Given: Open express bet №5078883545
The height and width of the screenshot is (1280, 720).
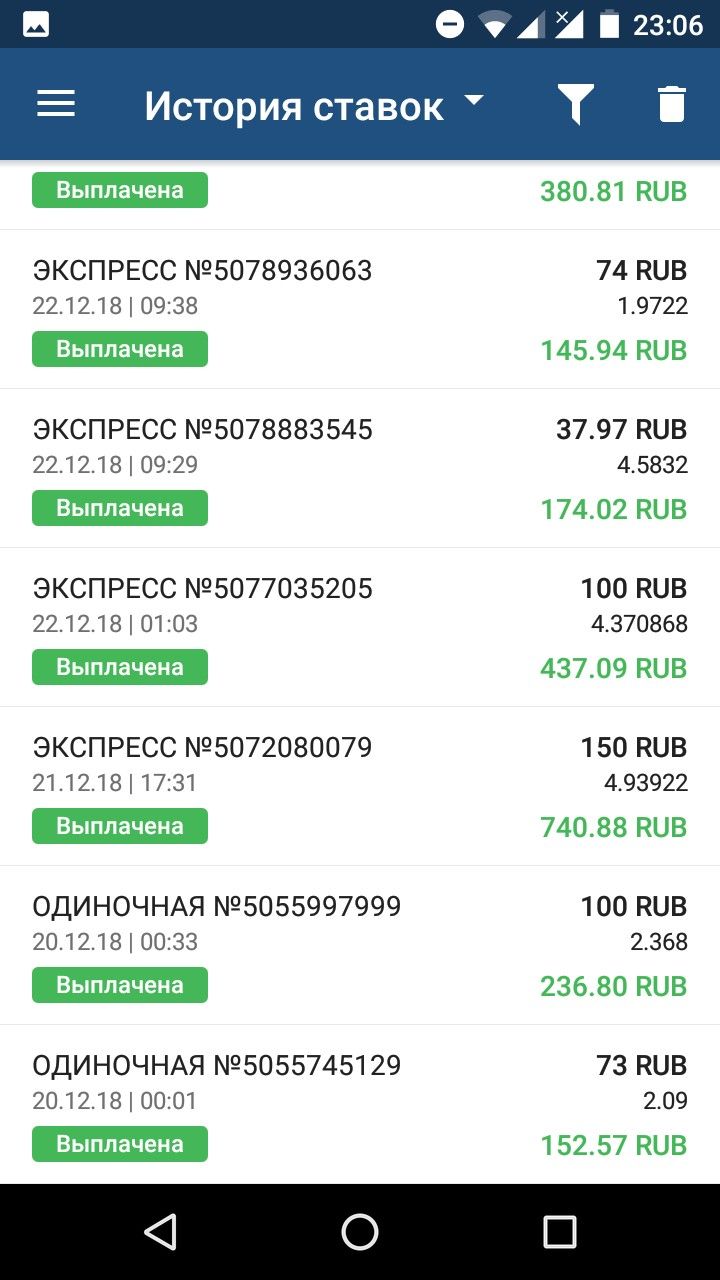Looking at the screenshot, I should (360, 469).
